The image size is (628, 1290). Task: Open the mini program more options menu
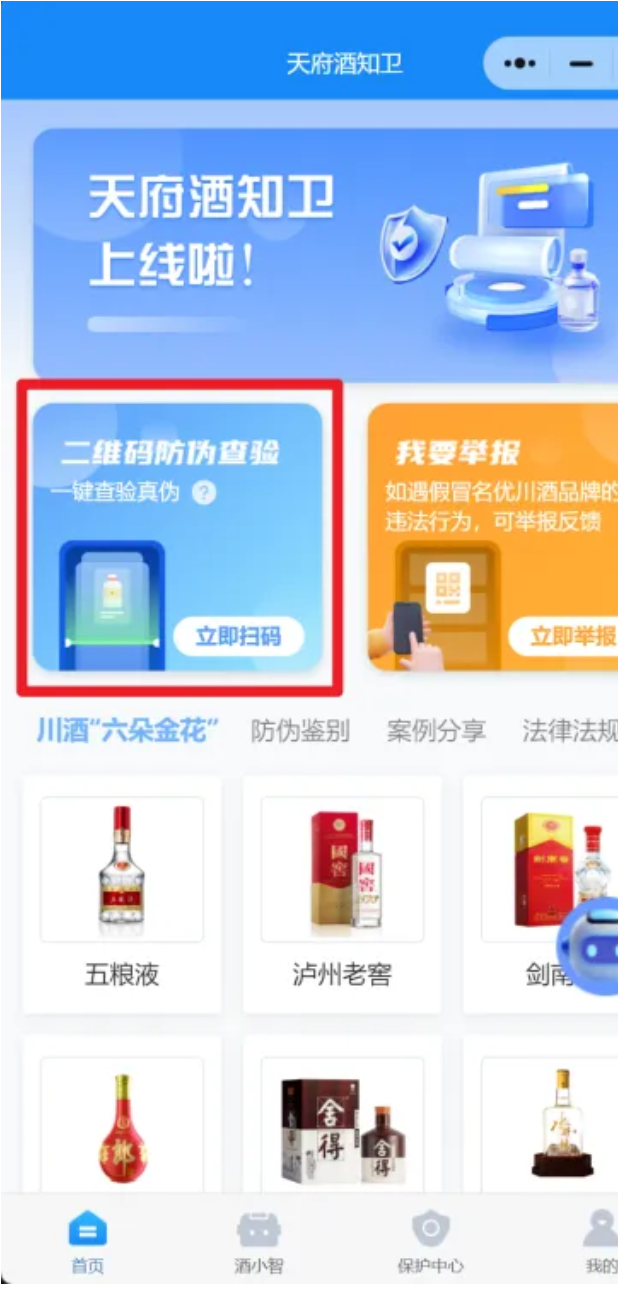tap(519, 64)
